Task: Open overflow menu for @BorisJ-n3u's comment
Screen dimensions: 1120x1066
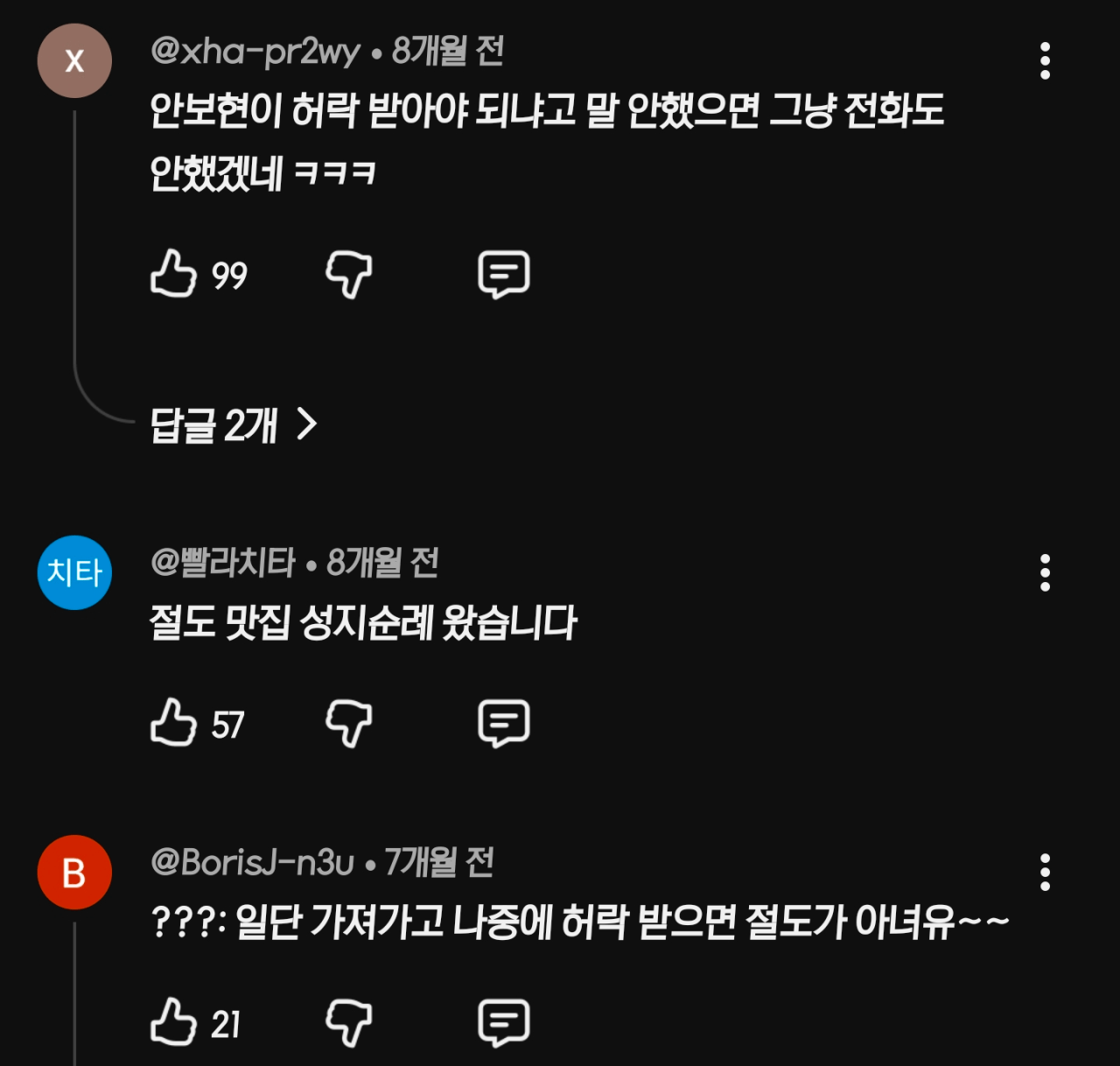Action: [1045, 873]
